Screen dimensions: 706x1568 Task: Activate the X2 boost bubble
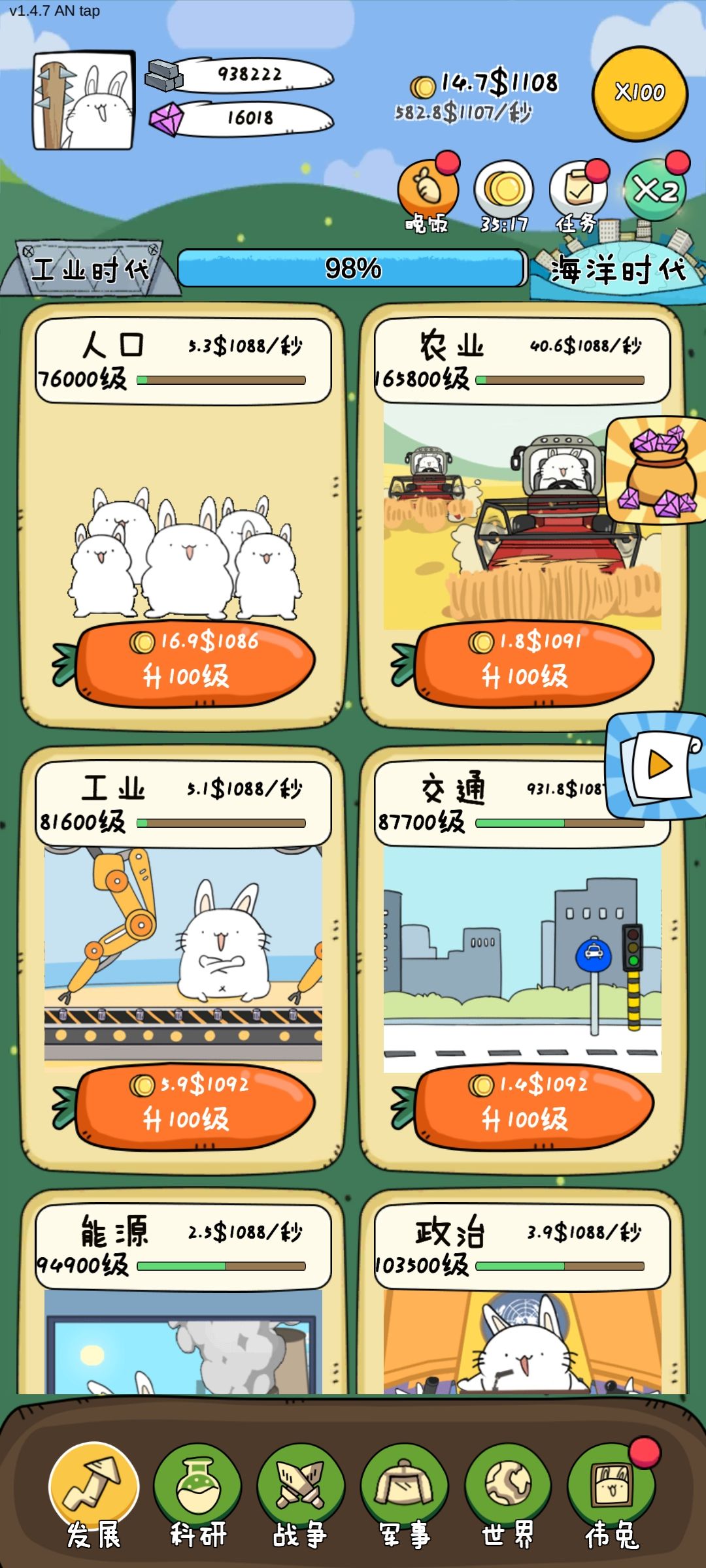click(x=655, y=189)
